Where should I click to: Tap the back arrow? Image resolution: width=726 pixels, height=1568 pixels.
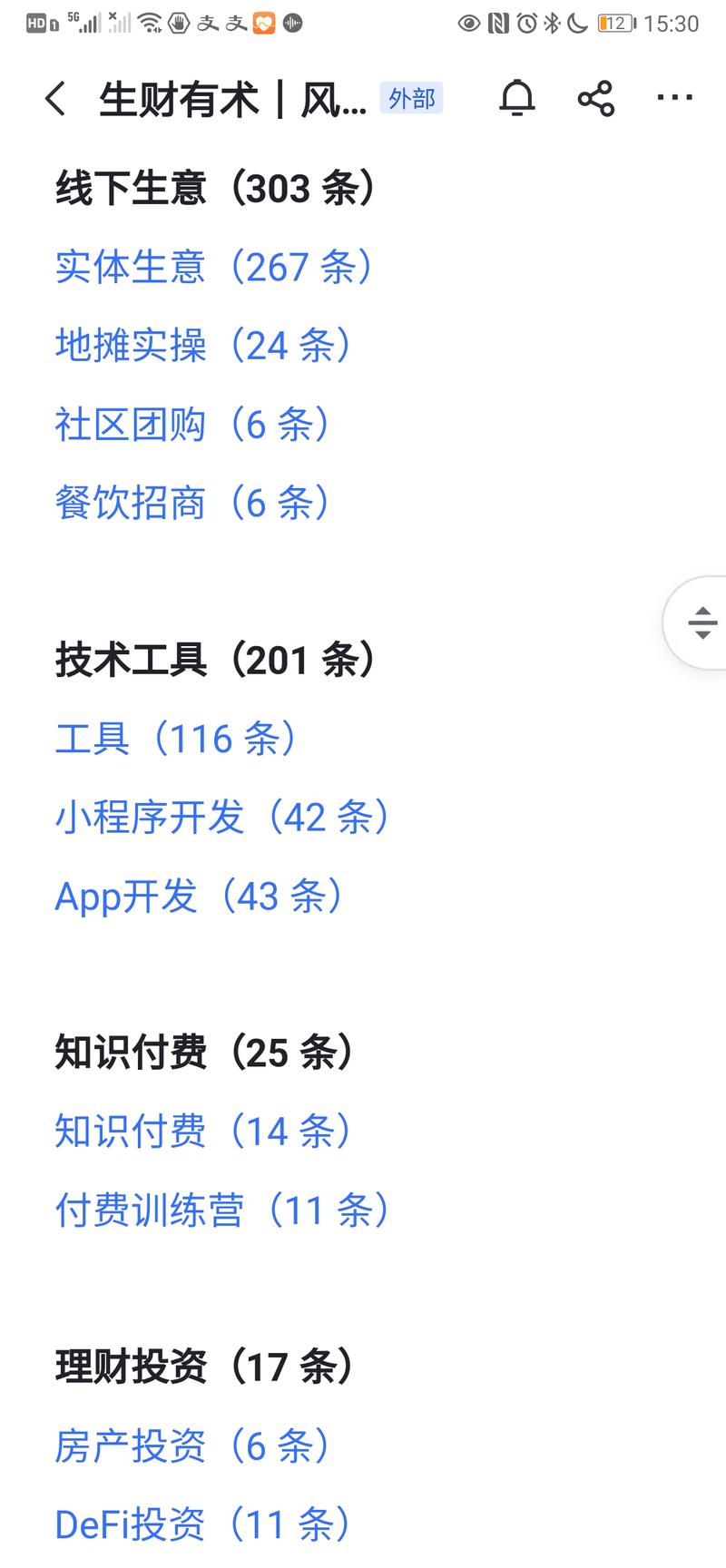click(54, 100)
